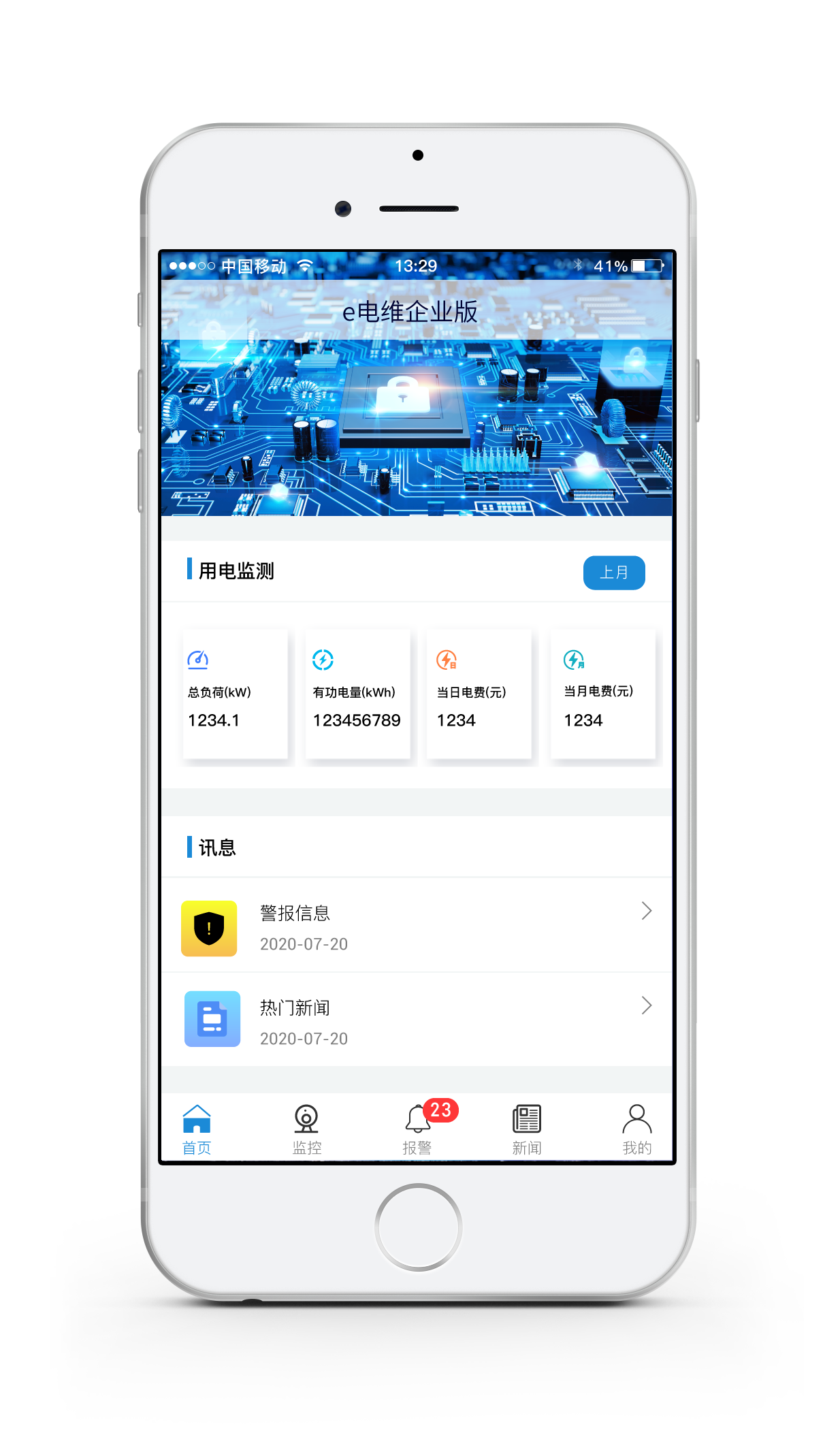This screenshot has width=840, height=1452.
Task: Tap the 上月 button
Action: [x=613, y=572]
